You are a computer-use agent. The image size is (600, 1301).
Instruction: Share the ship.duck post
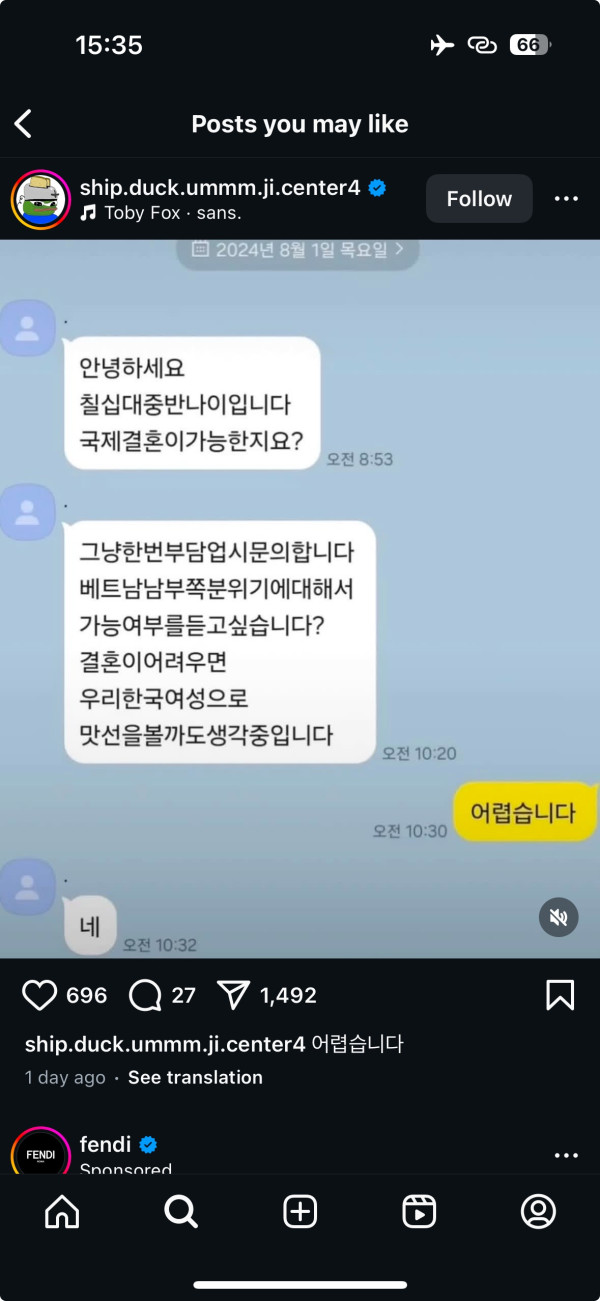coord(233,995)
